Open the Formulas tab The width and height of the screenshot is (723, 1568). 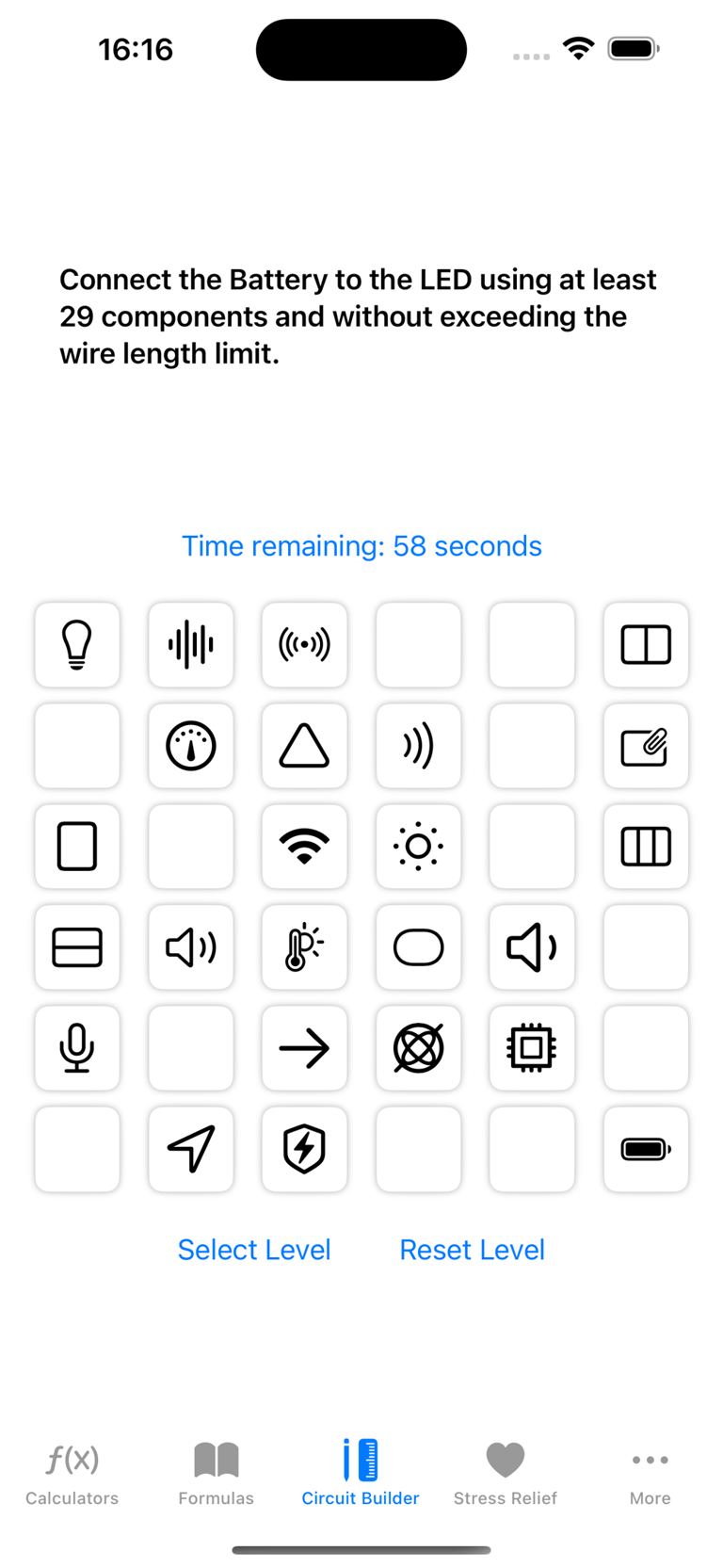tap(217, 1474)
